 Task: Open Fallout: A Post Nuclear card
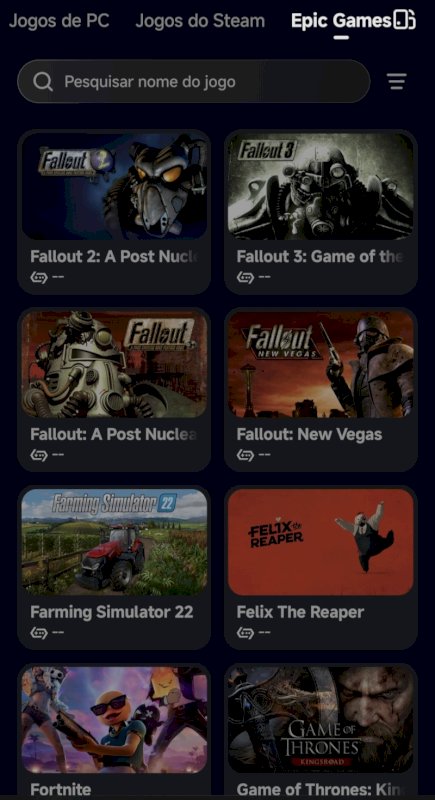[x=114, y=389]
